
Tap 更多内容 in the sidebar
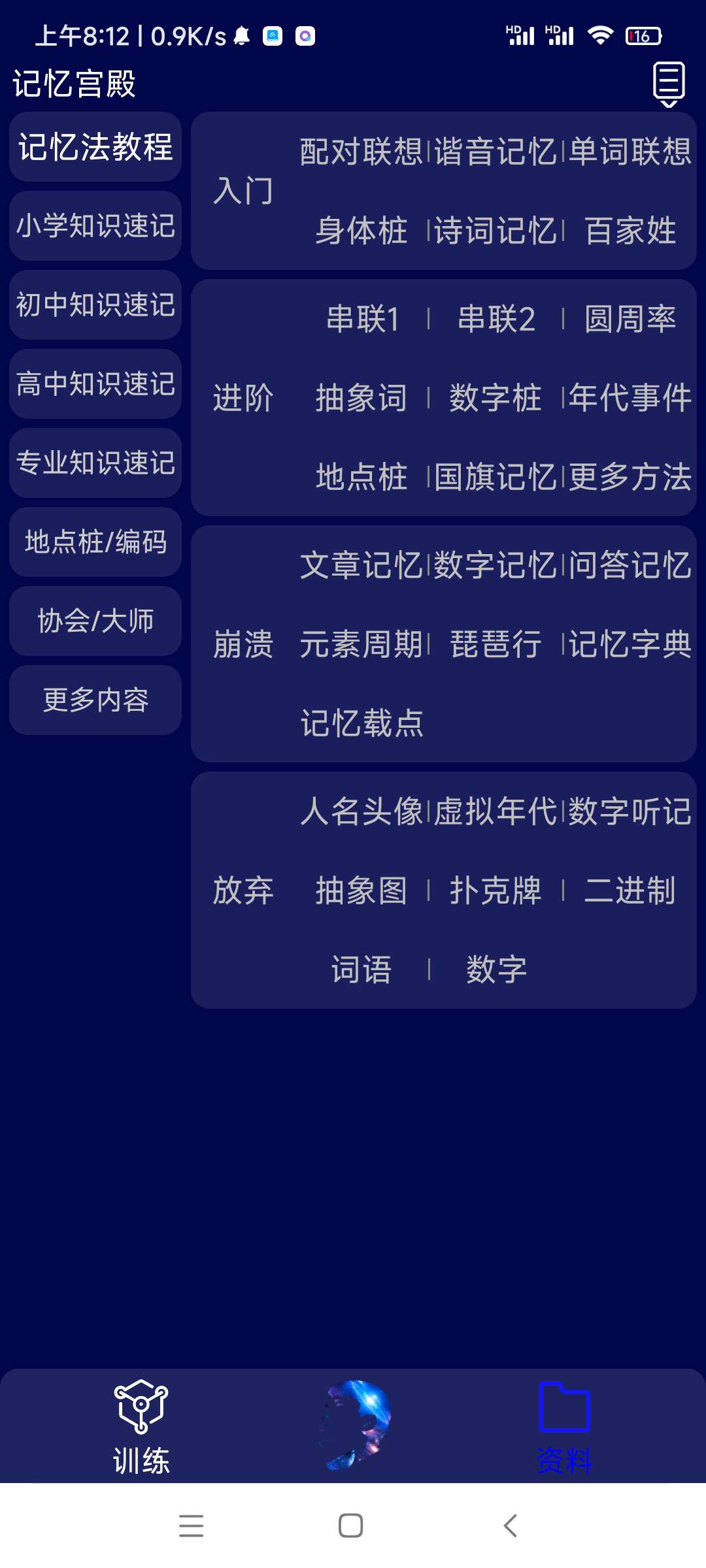95,700
